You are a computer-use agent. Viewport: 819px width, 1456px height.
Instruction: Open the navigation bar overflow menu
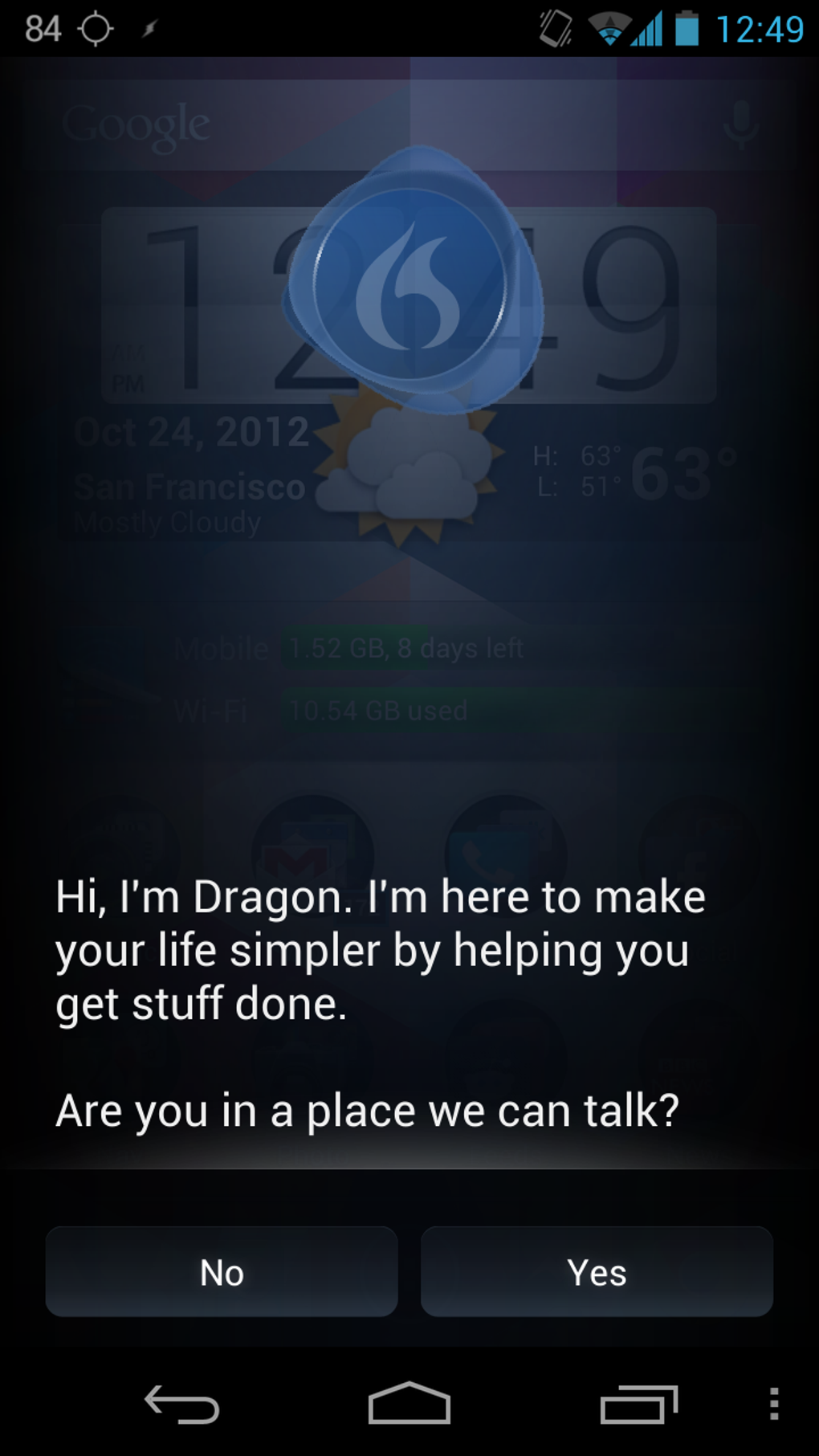click(x=774, y=1404)
